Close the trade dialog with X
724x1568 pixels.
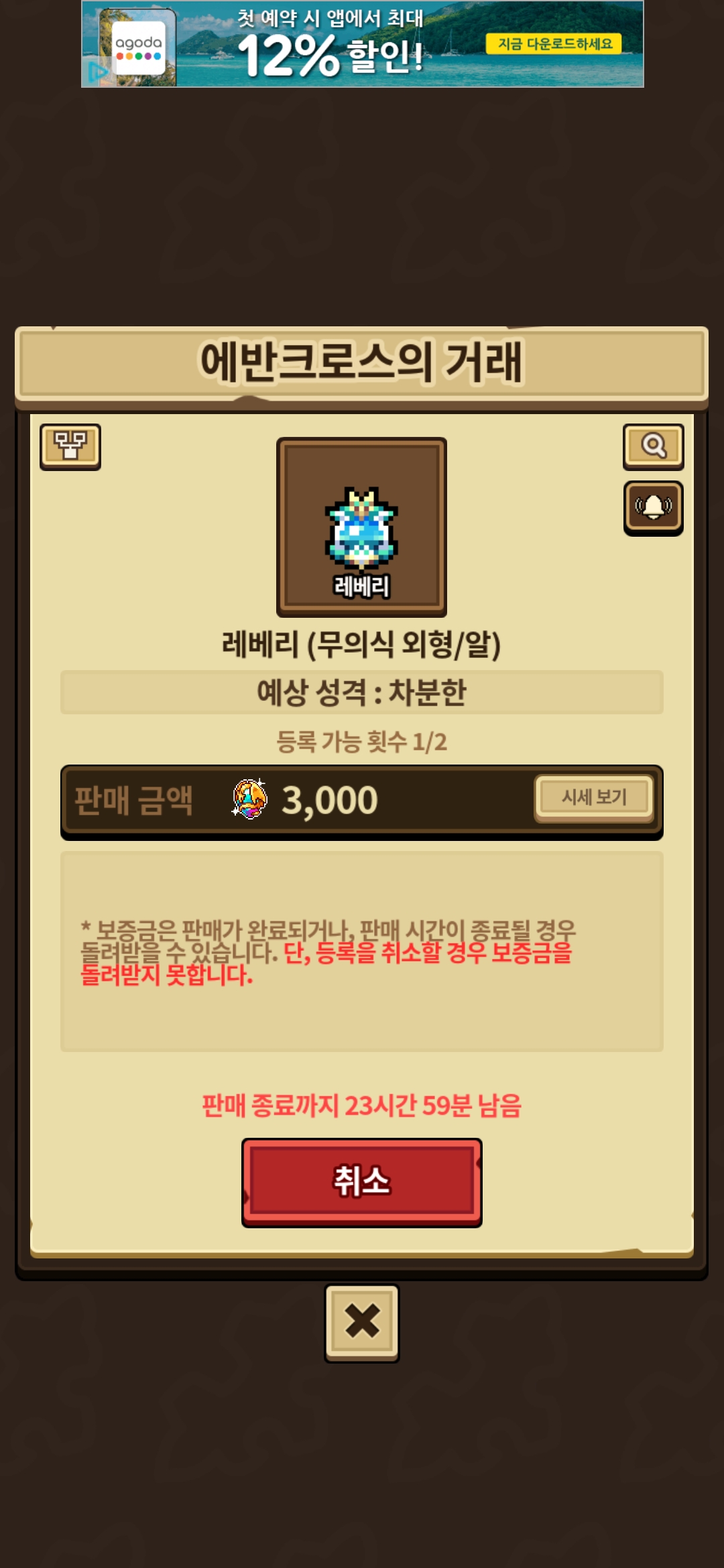point(362,1322)
